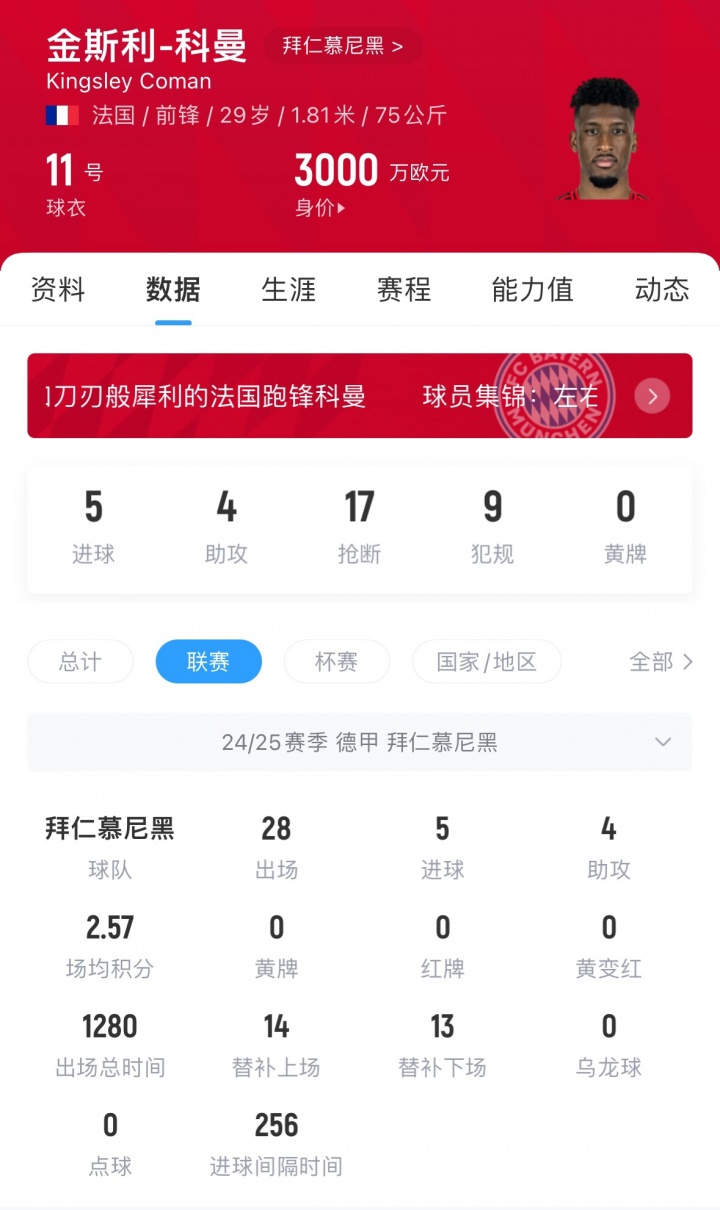Open the 拜仁慕尼黑 team link
This screenshot has height=1210, width=720.
(342, 46)
